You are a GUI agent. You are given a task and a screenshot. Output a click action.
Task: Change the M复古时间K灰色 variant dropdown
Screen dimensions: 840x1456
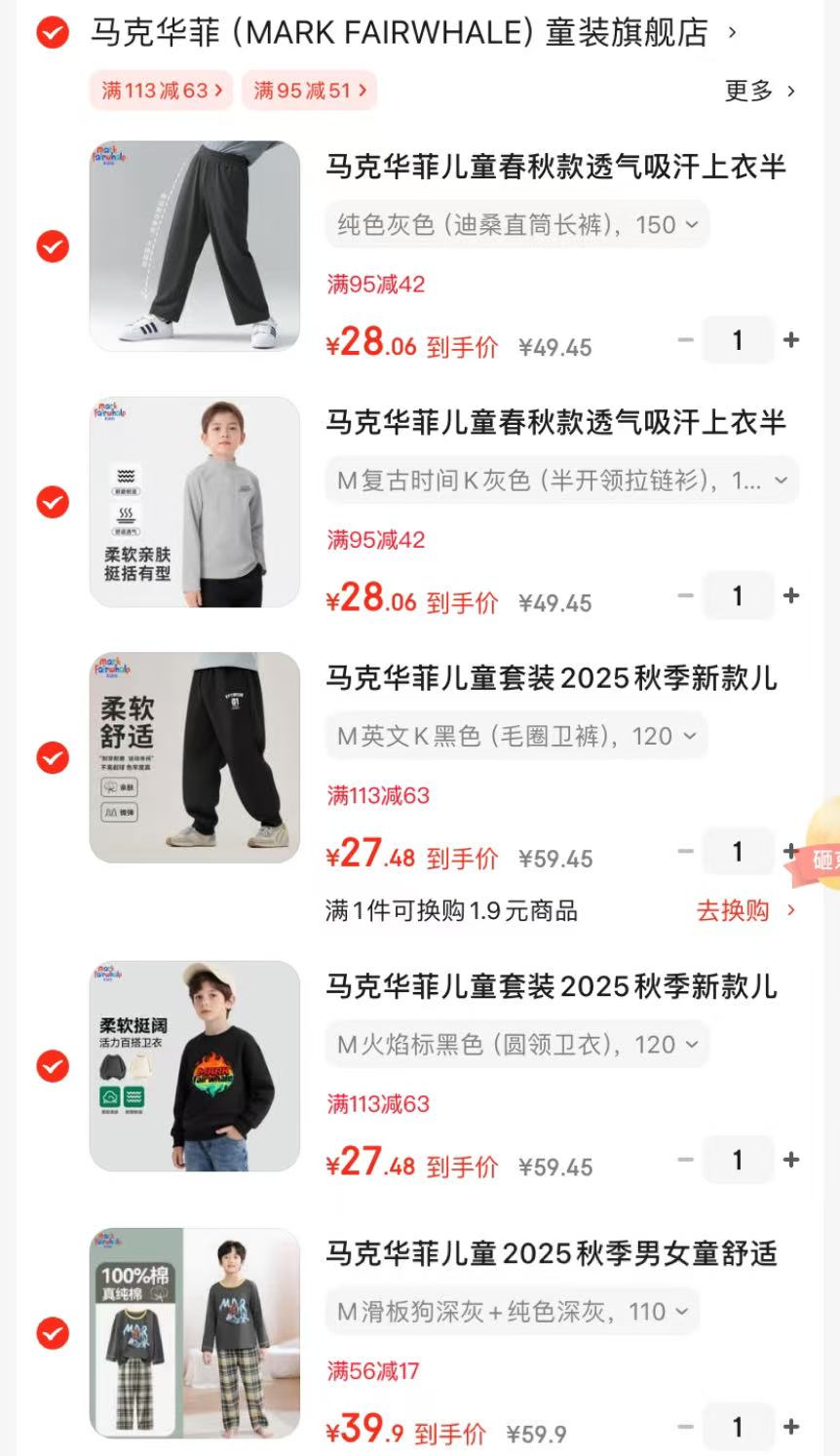(561, 480)
